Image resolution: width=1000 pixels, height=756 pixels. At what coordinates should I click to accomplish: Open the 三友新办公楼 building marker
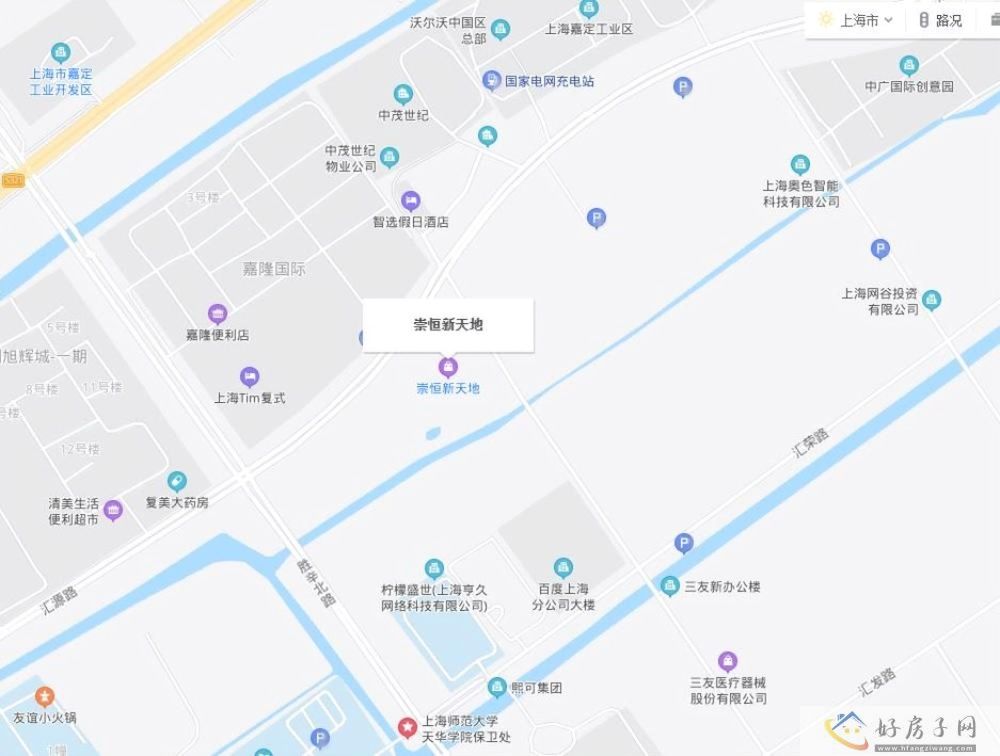pos(669,585)
